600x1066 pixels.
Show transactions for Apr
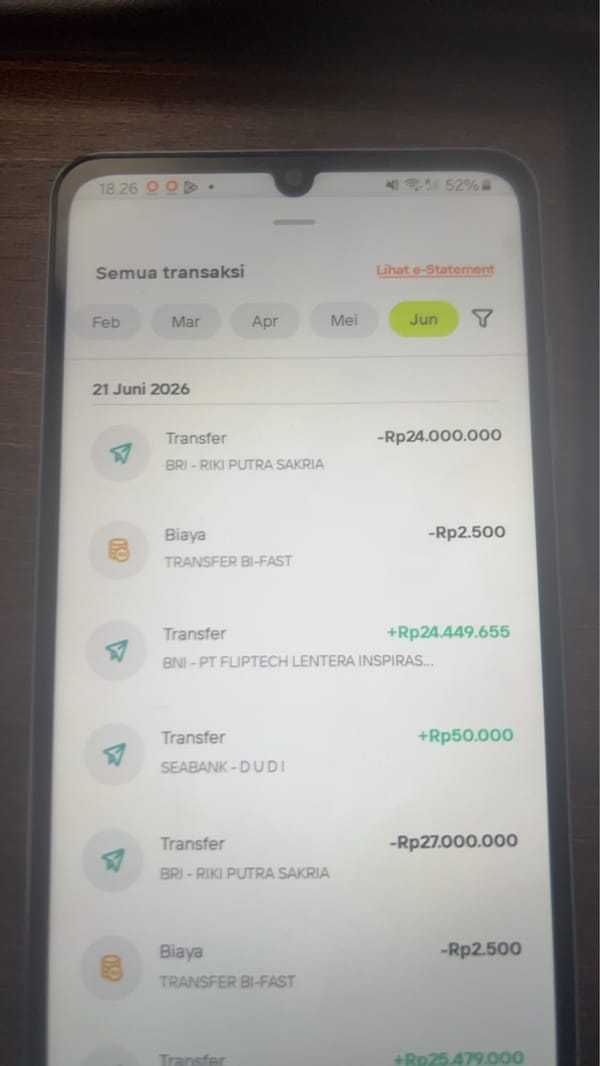265,321
